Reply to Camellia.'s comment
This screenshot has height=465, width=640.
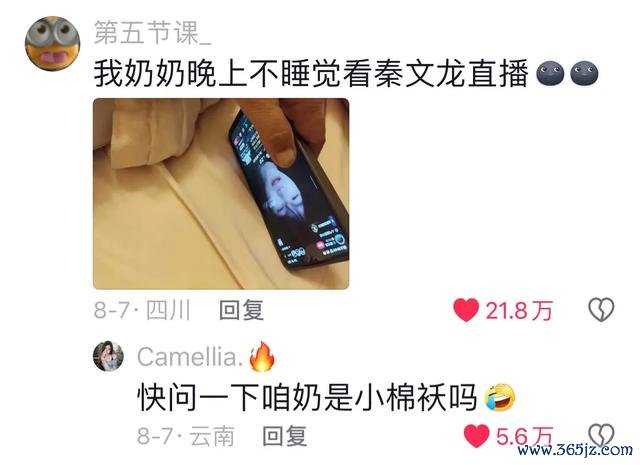[x=284, y=436]
